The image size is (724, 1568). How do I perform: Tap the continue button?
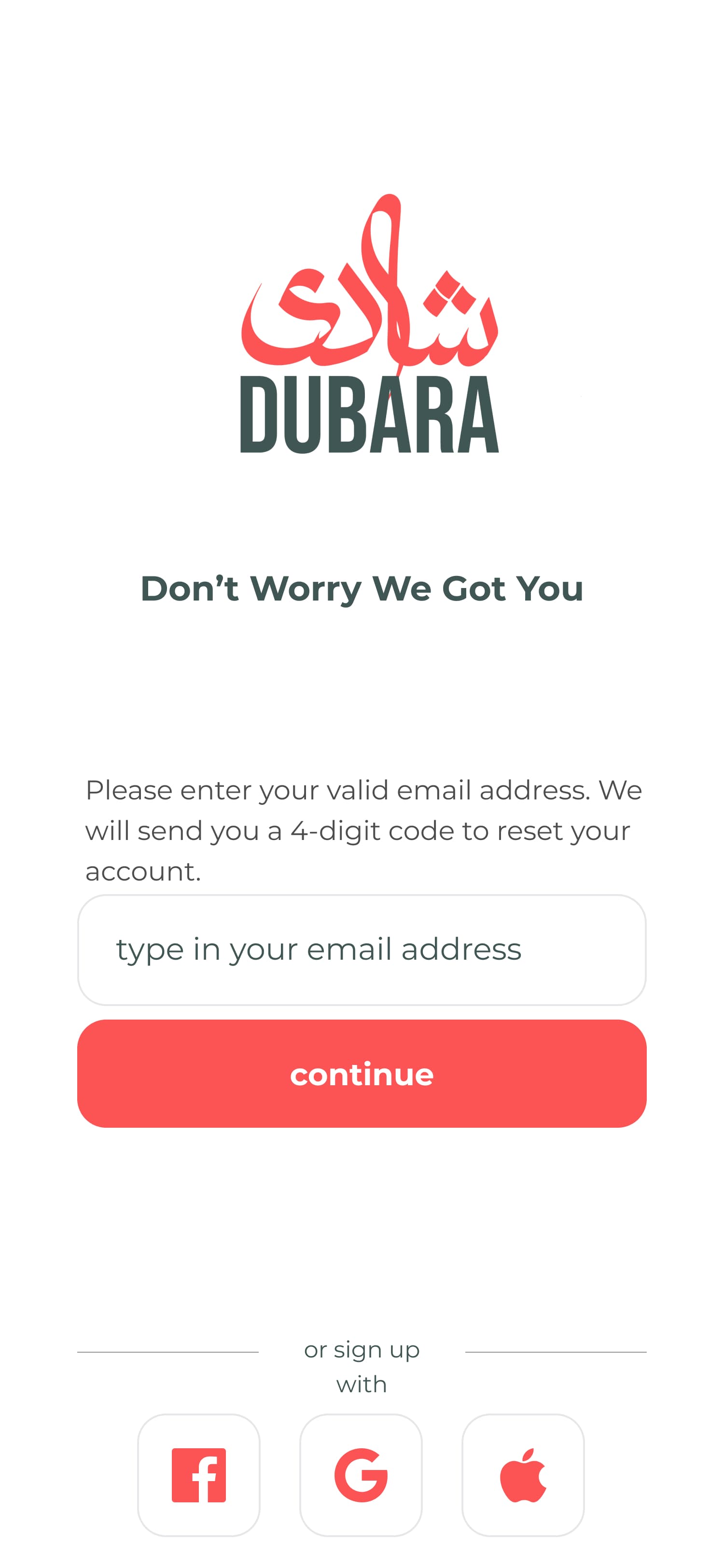(362, 1074)
